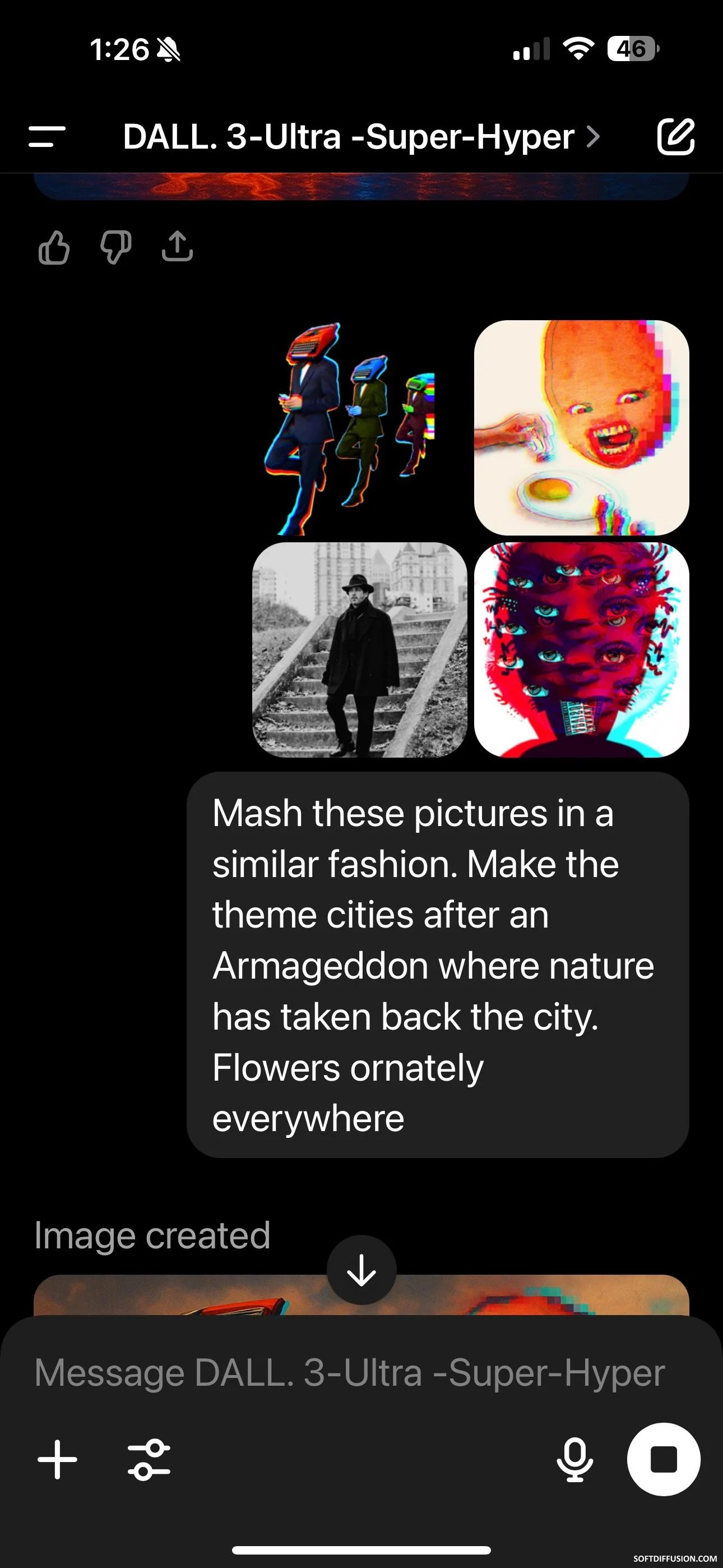Open the sidebar menu

[x=47, y=136]
